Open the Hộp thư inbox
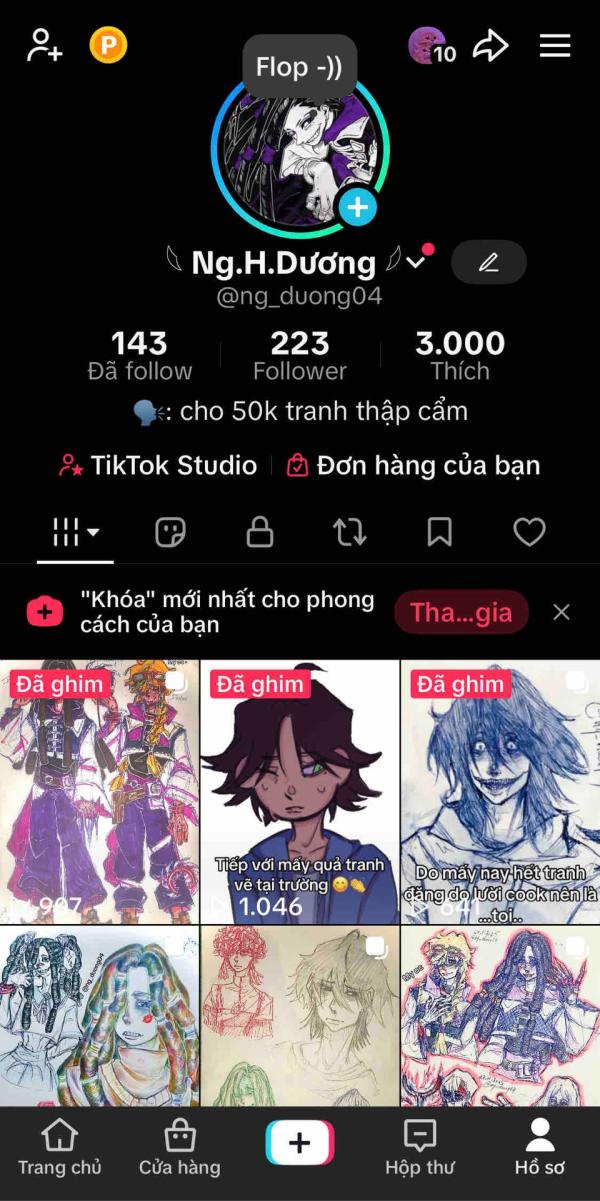This screenshot has height=1201, width=600. coord(419,1148)
